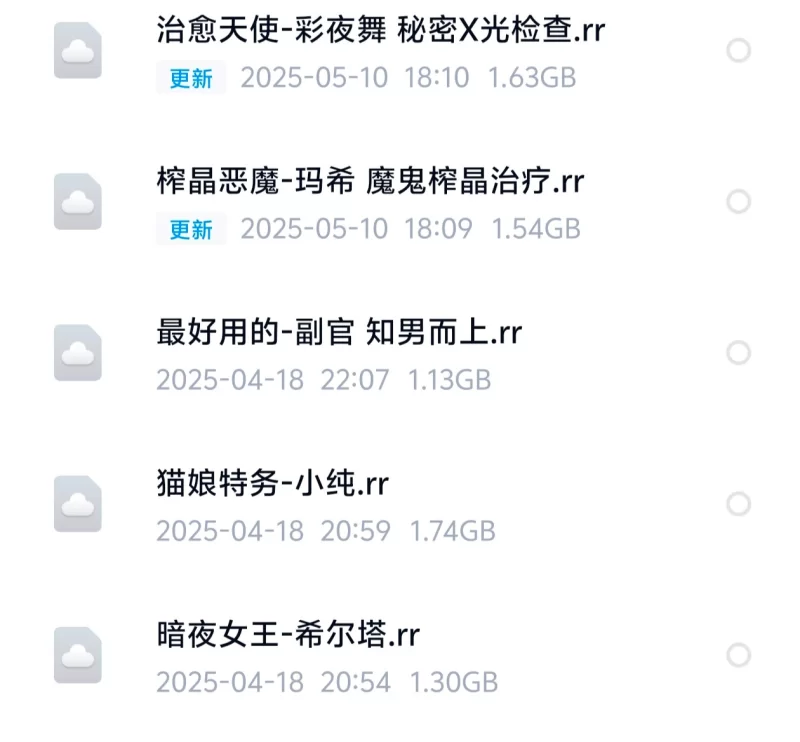Open file 最好用的-副官 知男而上.rr
This screenshot has height=742, width=800.
339,332
